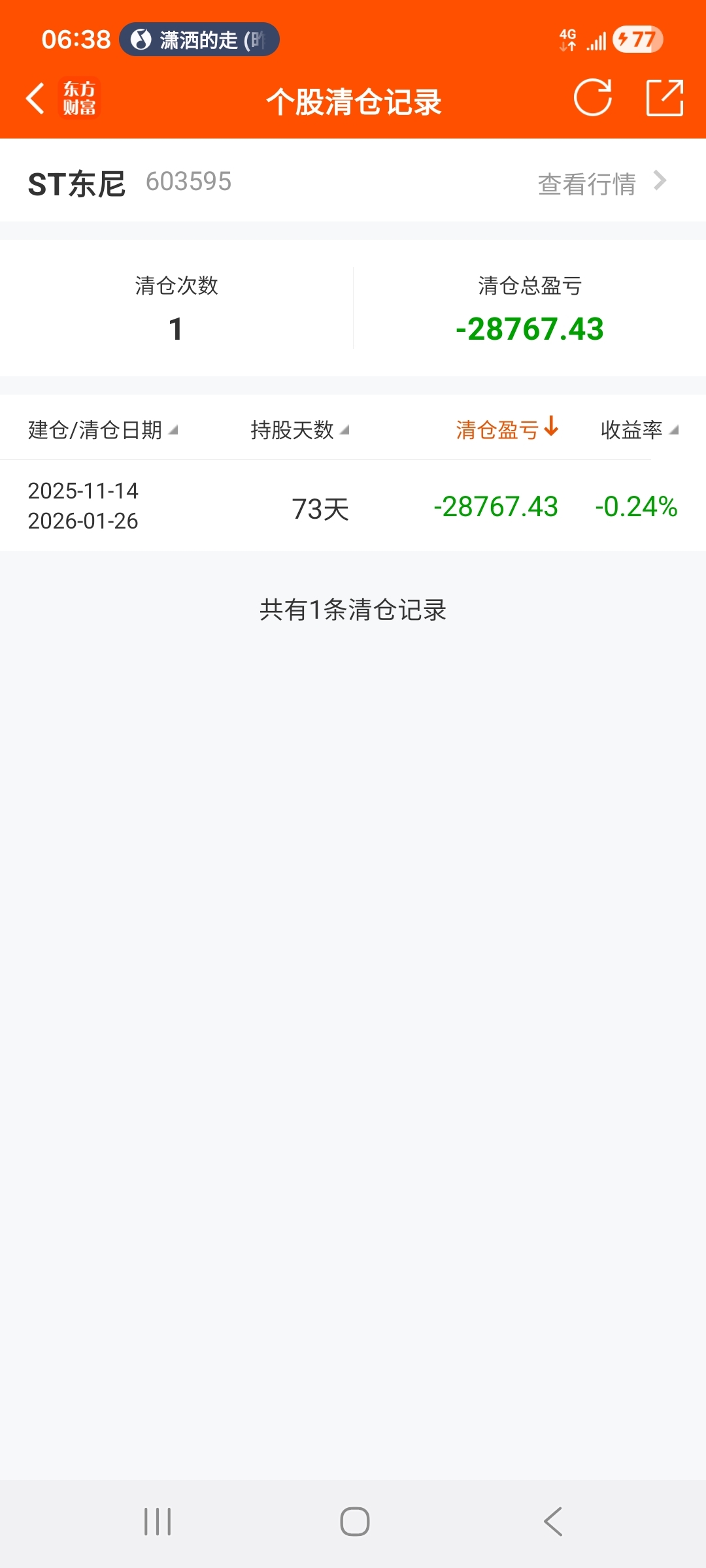Screen dimensions: 706x1568
Task: Return to the phone home screen
Action: 354,1522
